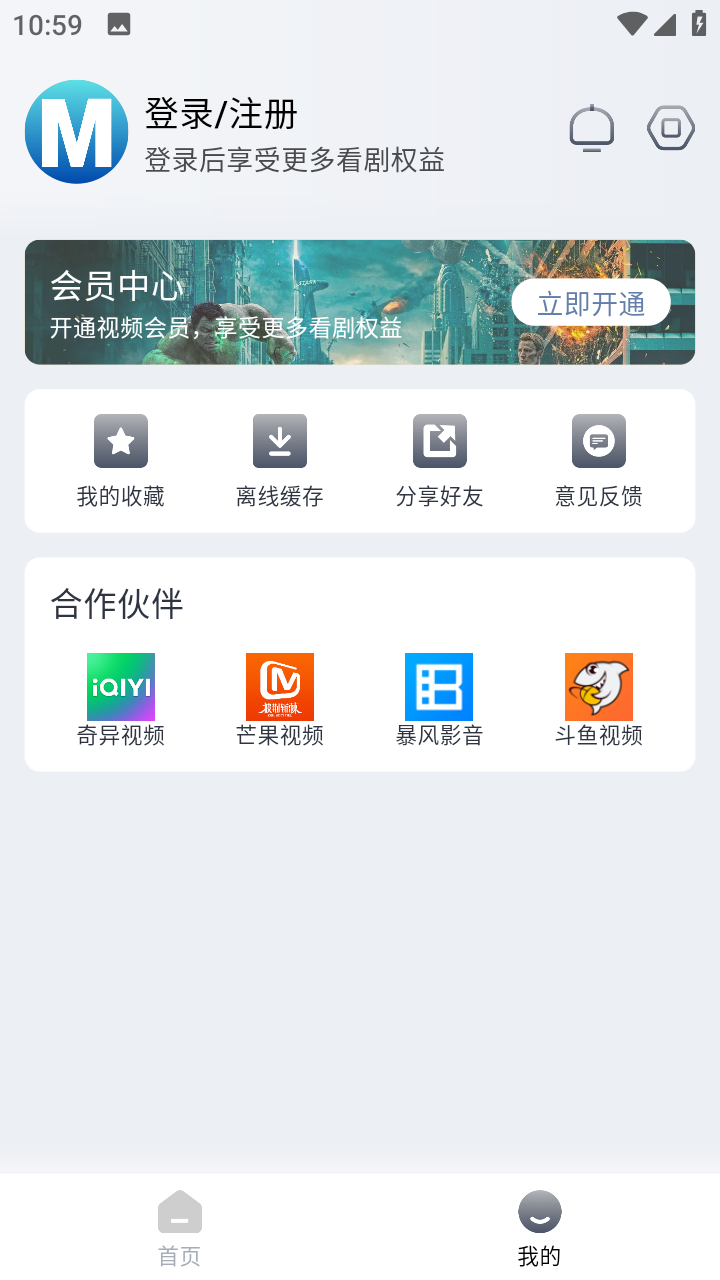Tap the 立即开通 membership button
Screen dimensions: 720x1280
tap(591, 303)
